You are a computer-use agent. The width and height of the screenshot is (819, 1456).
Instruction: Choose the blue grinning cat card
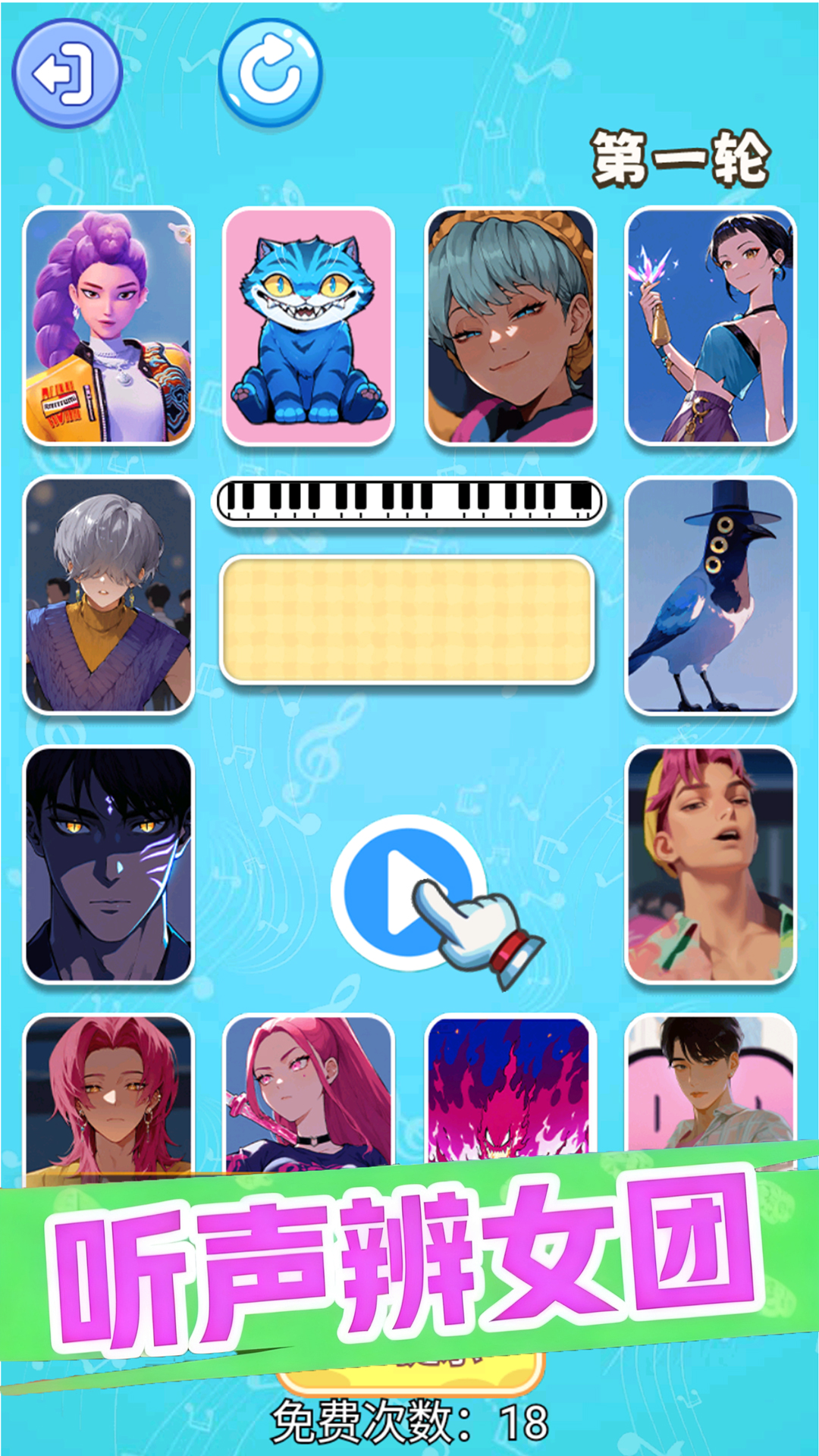(x=309, y=326)
